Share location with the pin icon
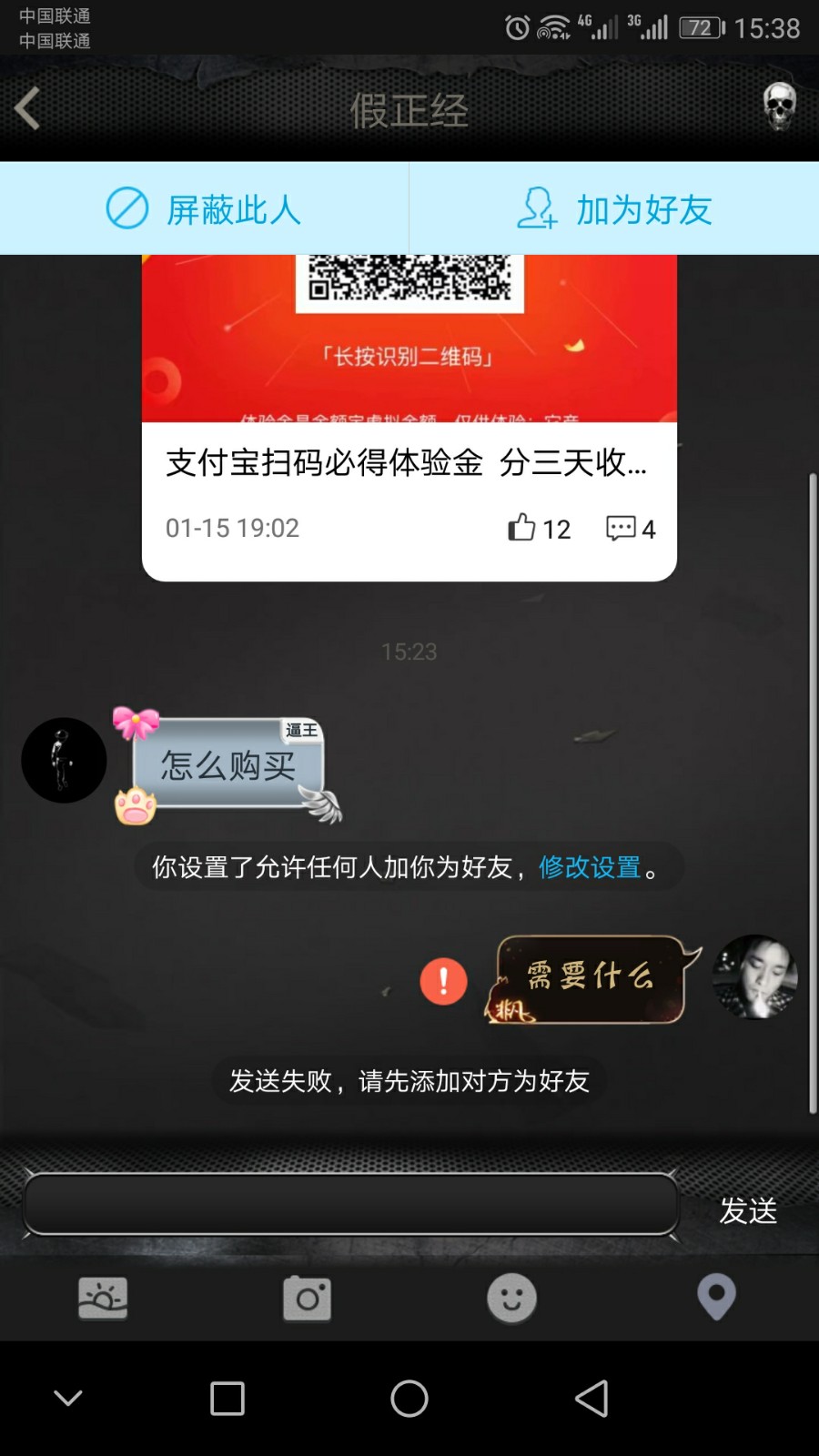This screenshot has height=1456, width=819. pos(716,1298)
